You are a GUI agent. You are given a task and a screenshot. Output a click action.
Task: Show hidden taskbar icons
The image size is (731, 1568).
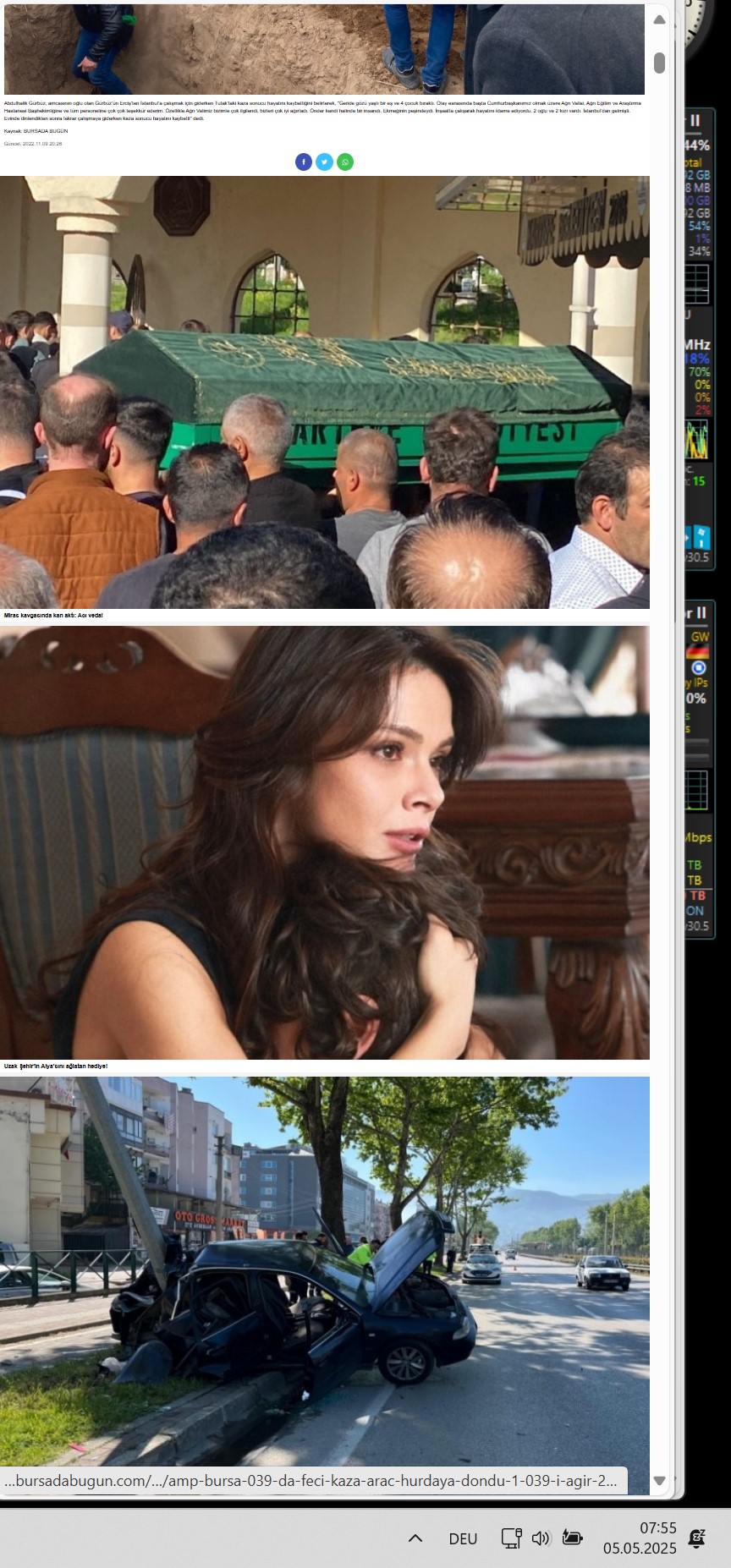tap(415, 1538)
